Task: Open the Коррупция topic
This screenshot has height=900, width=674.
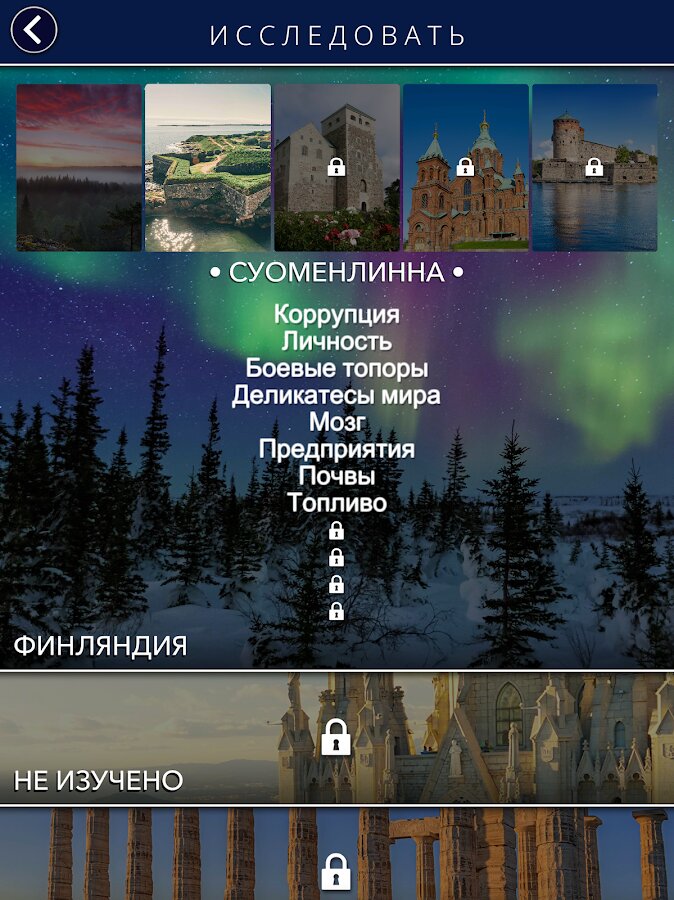Action: click(337, 315)
